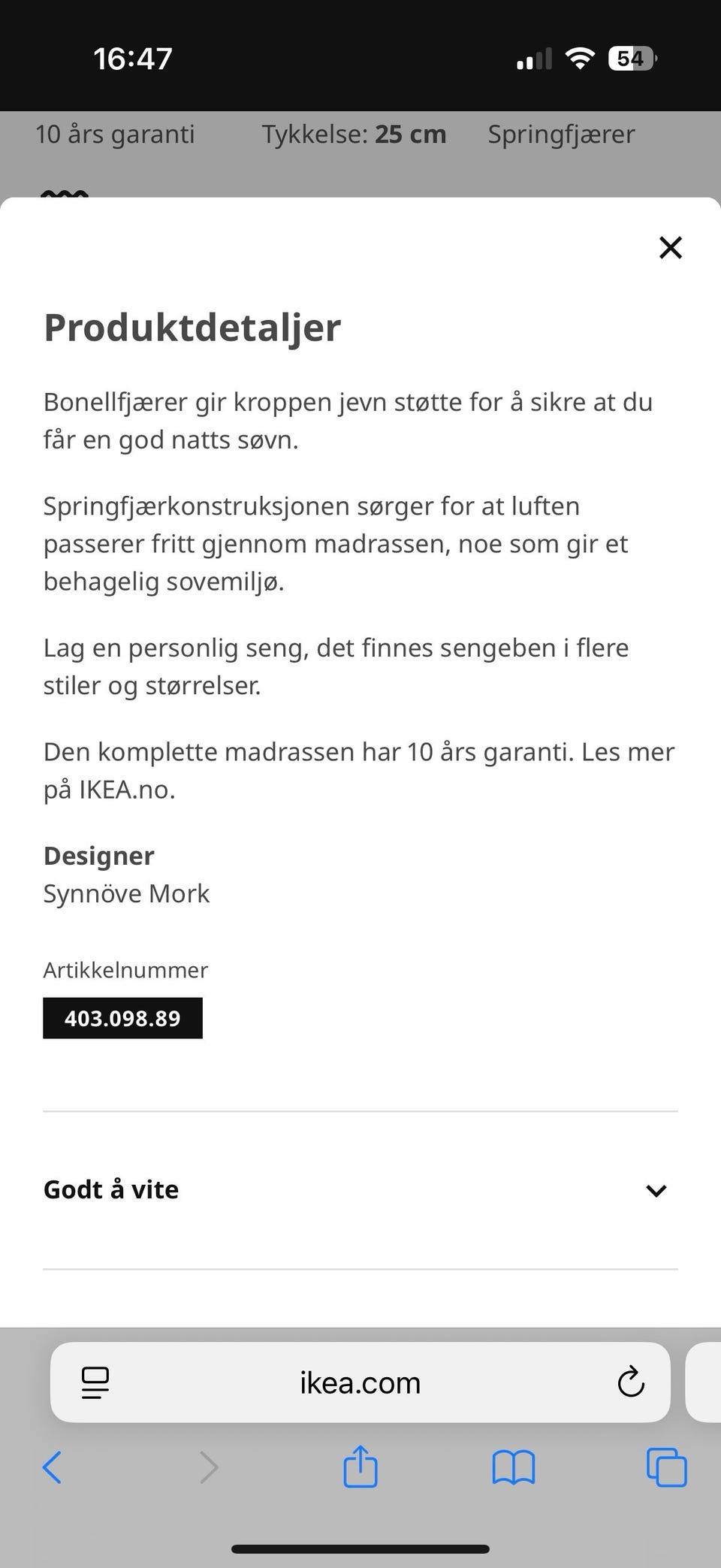Open the Safari page settings icon
The width and height of the screenshot is (721, 1568).
tap(95, 1382)
